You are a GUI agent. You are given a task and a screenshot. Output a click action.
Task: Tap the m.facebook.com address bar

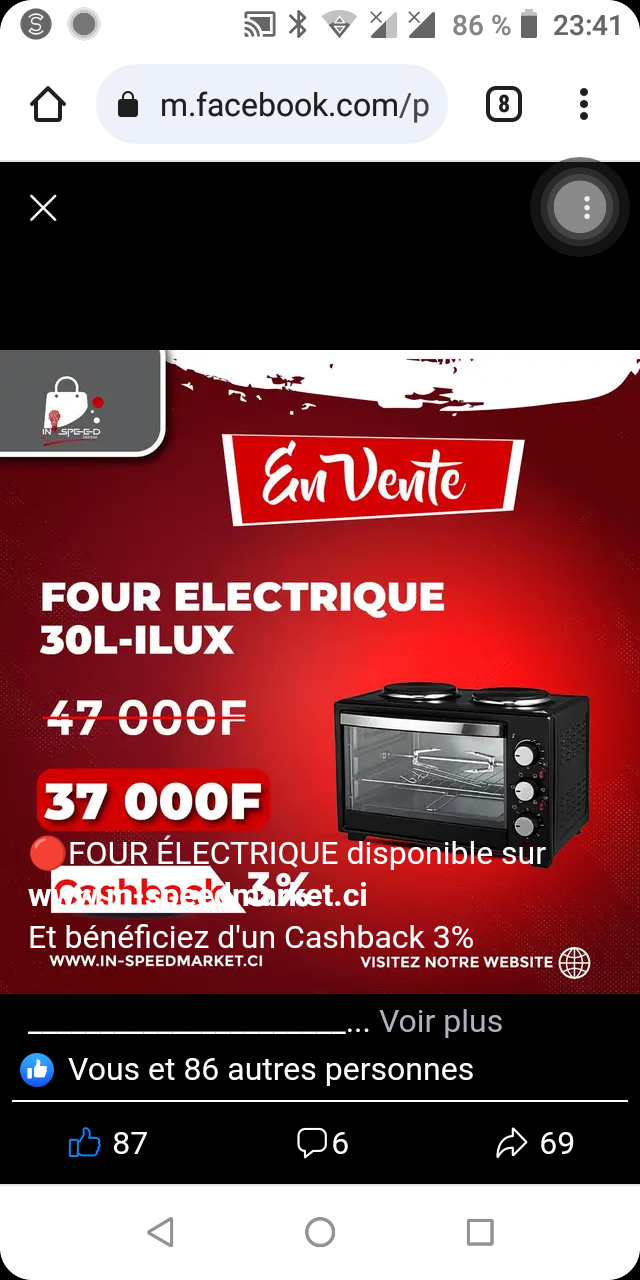coord(272,105)
